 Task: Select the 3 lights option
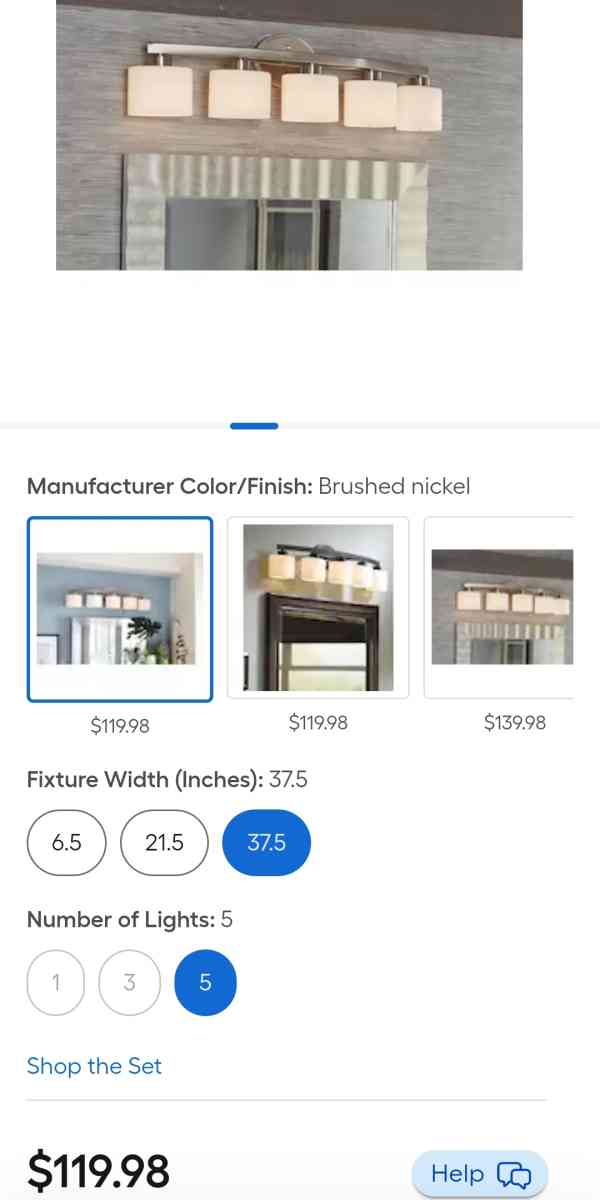tap(130, 982)
